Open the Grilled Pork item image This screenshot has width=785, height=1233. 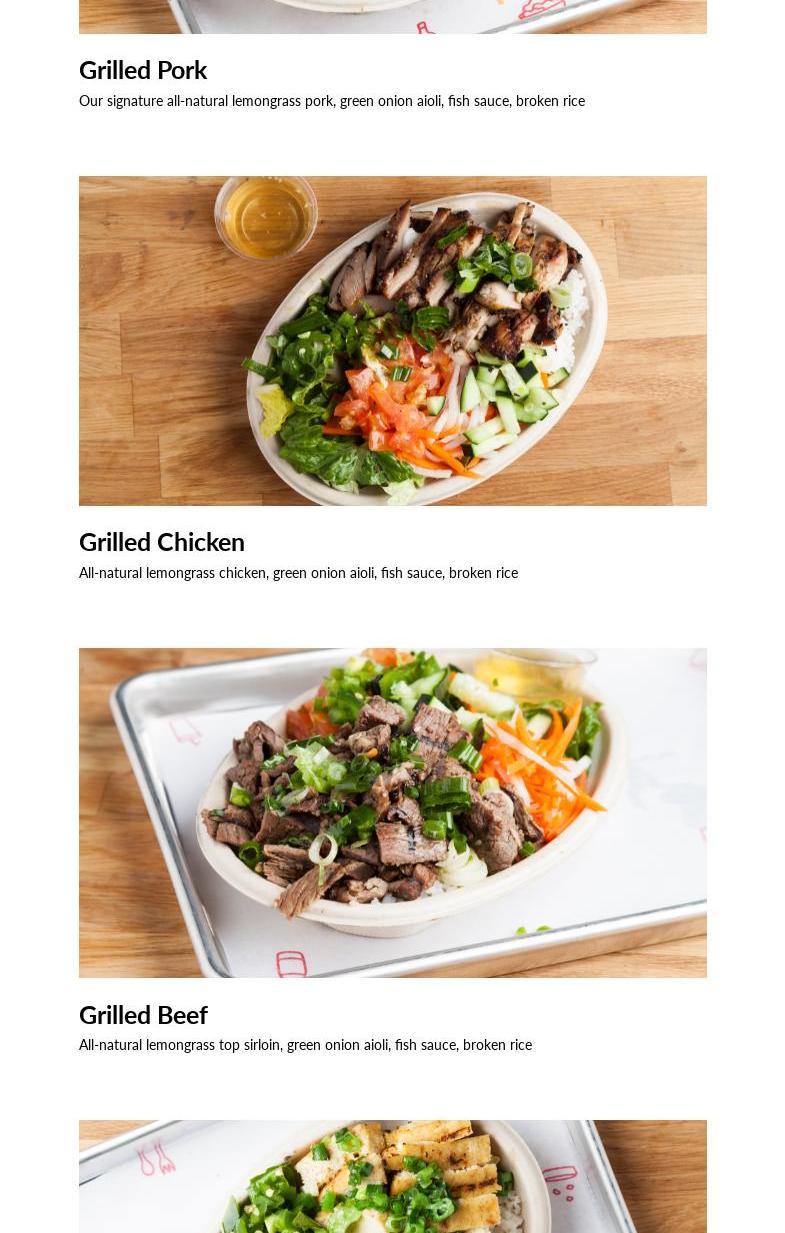[392, 16]
